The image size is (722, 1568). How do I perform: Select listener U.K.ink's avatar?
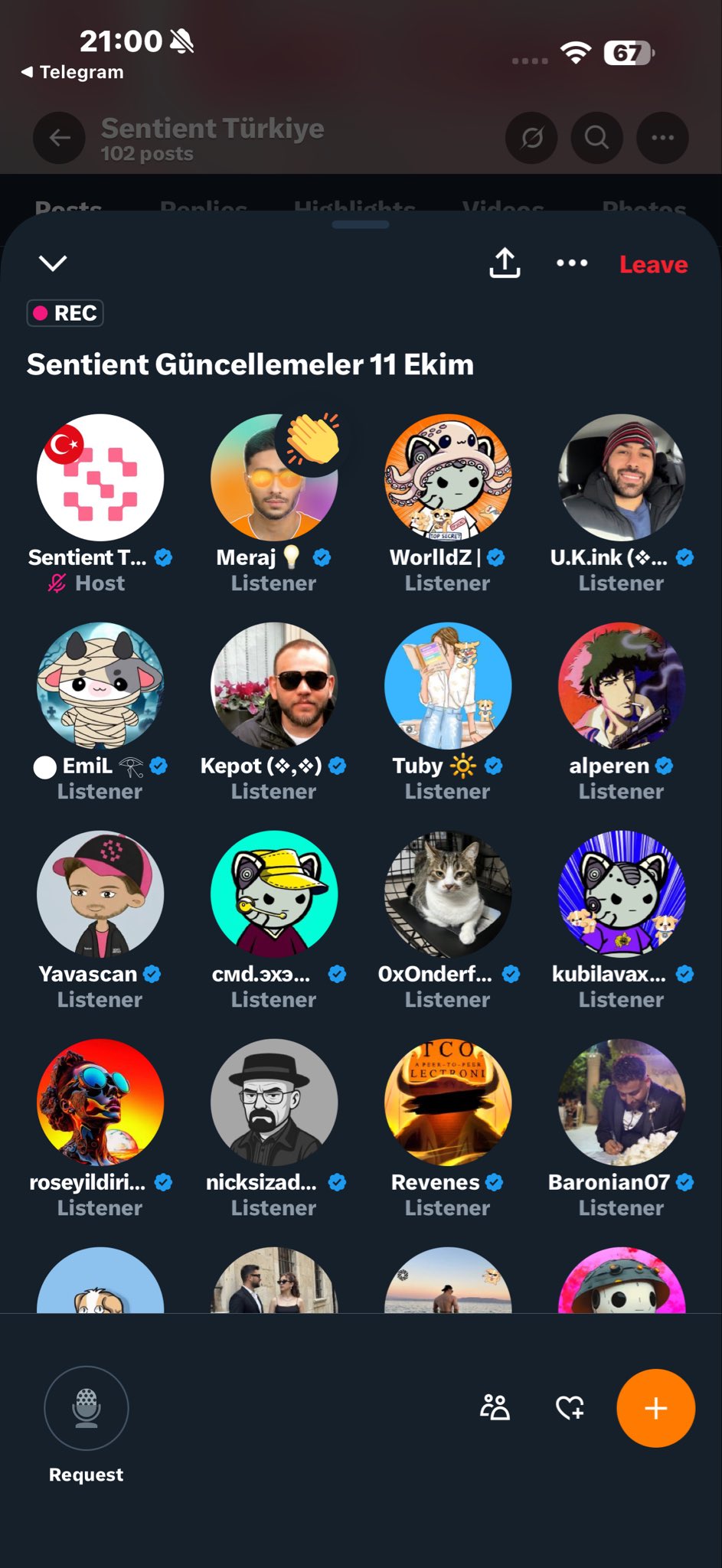(622, 478)
